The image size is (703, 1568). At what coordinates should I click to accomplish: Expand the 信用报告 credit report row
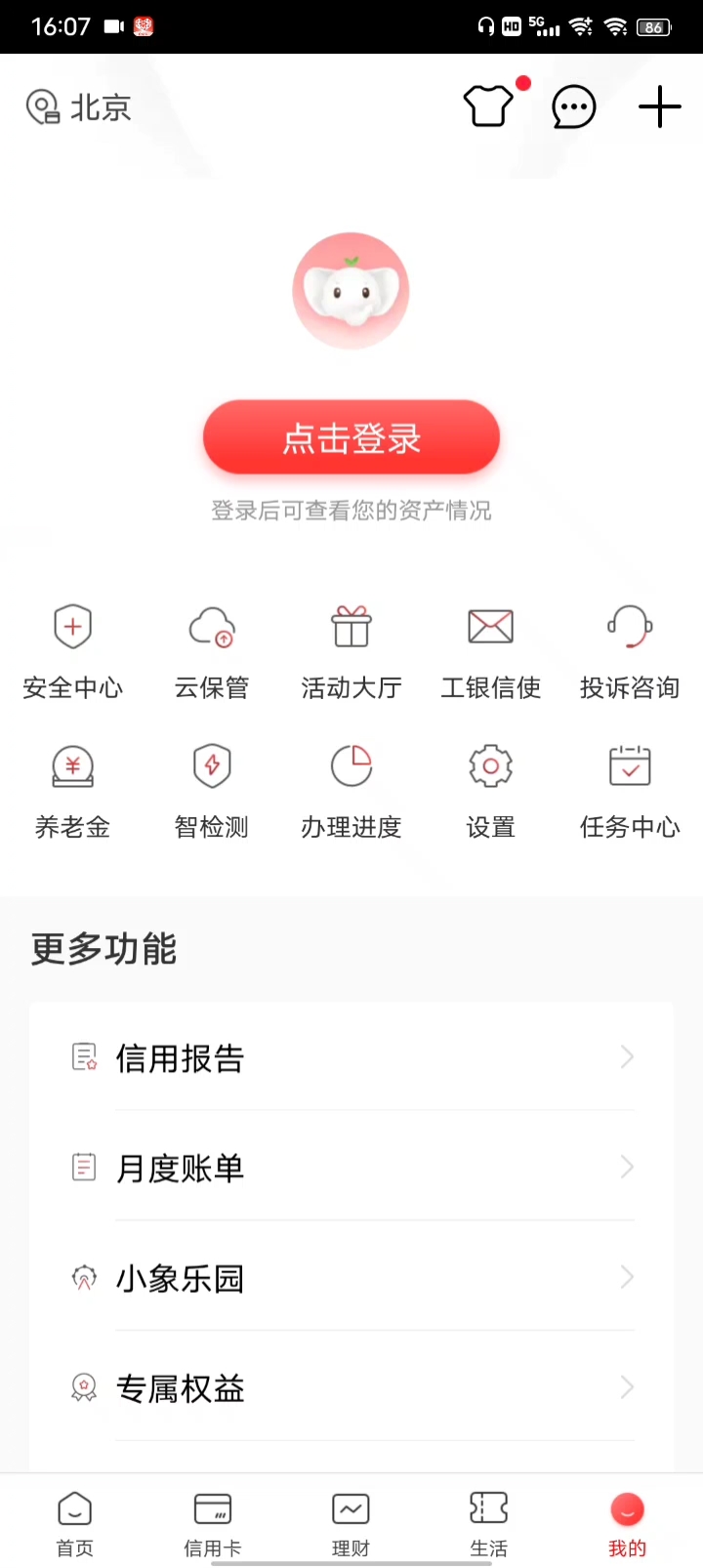tap(351, 1058)
